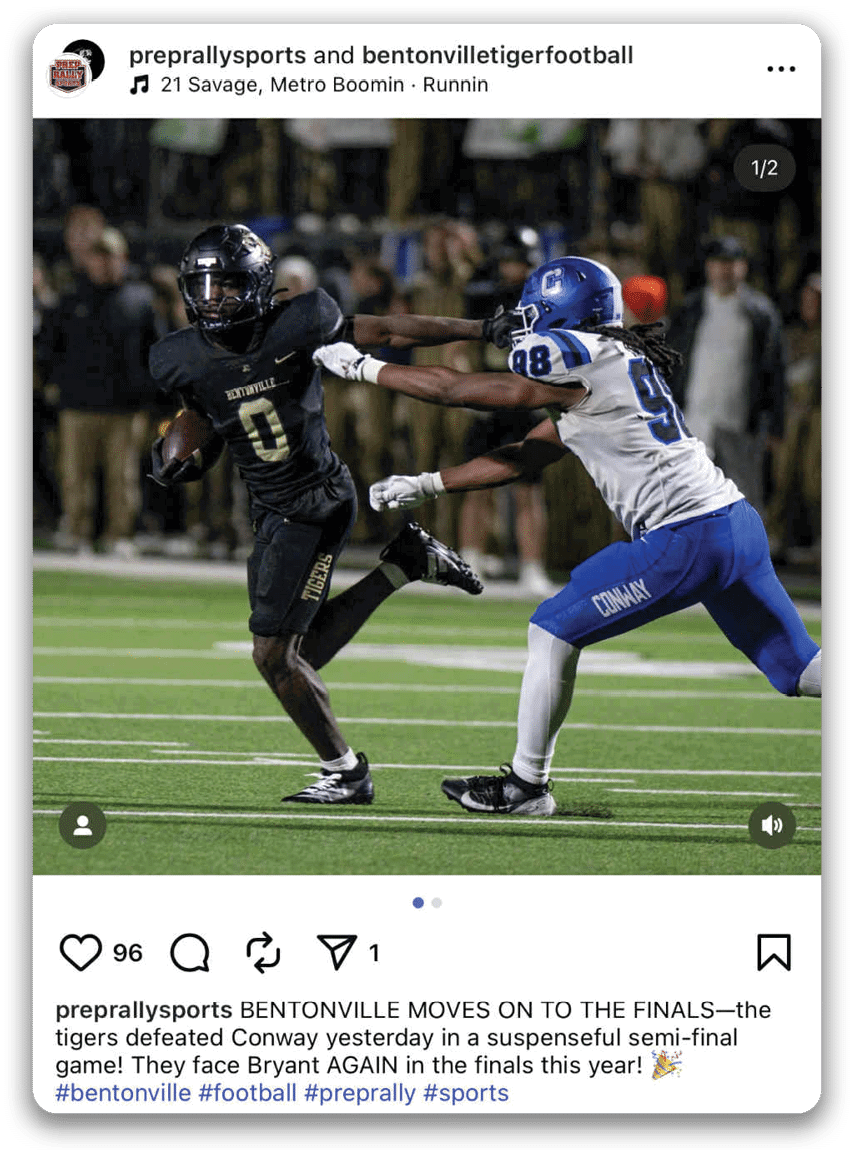854x1155 pixels.
Task: Open the #preprally hashtag
Action: point(360,1093)
